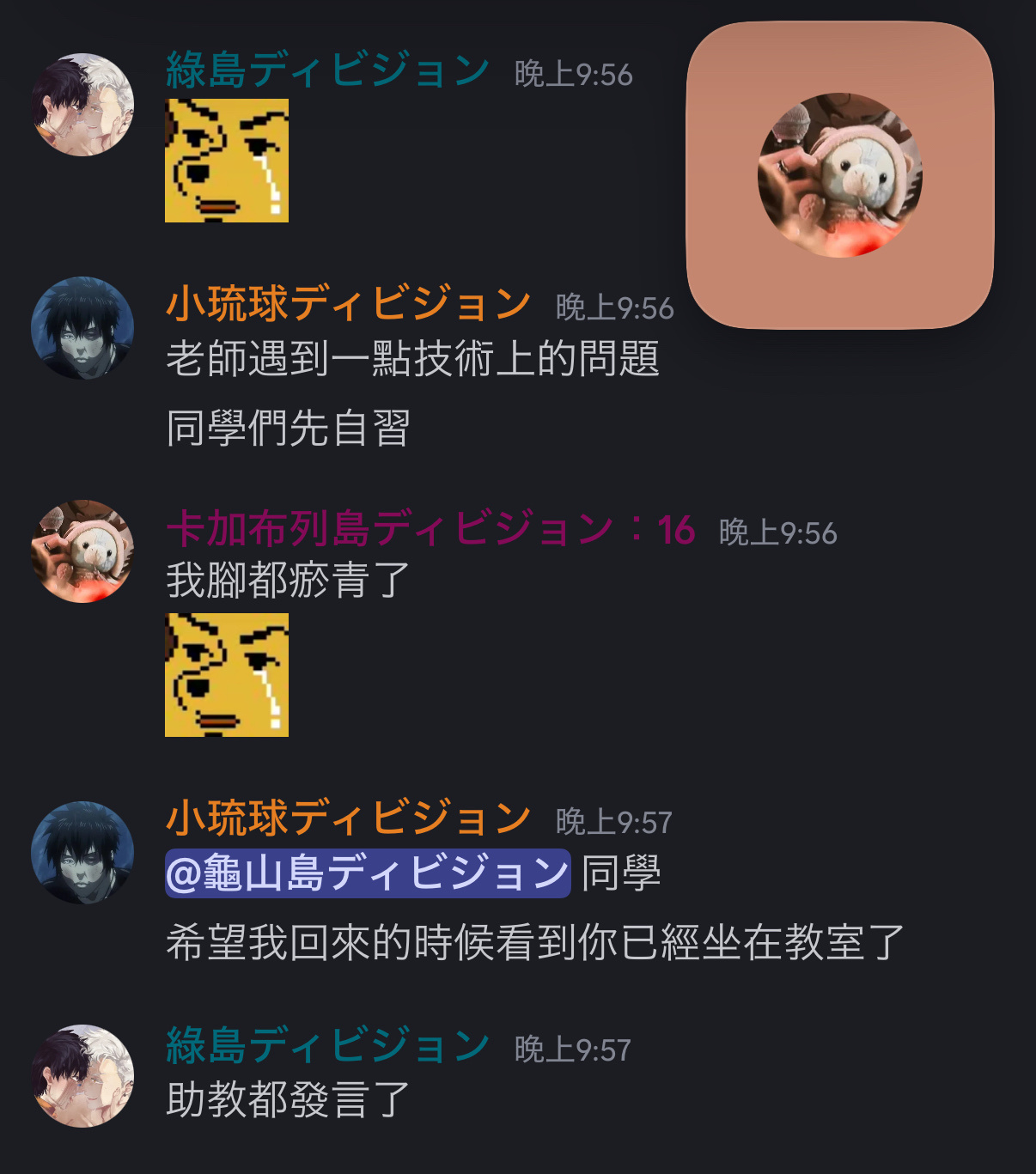This screenshot has height=1174, width=1036.
Task: Tap the 小琉球ディビジョン name above the @龜山島 mention
Action: tap(348, 818)
